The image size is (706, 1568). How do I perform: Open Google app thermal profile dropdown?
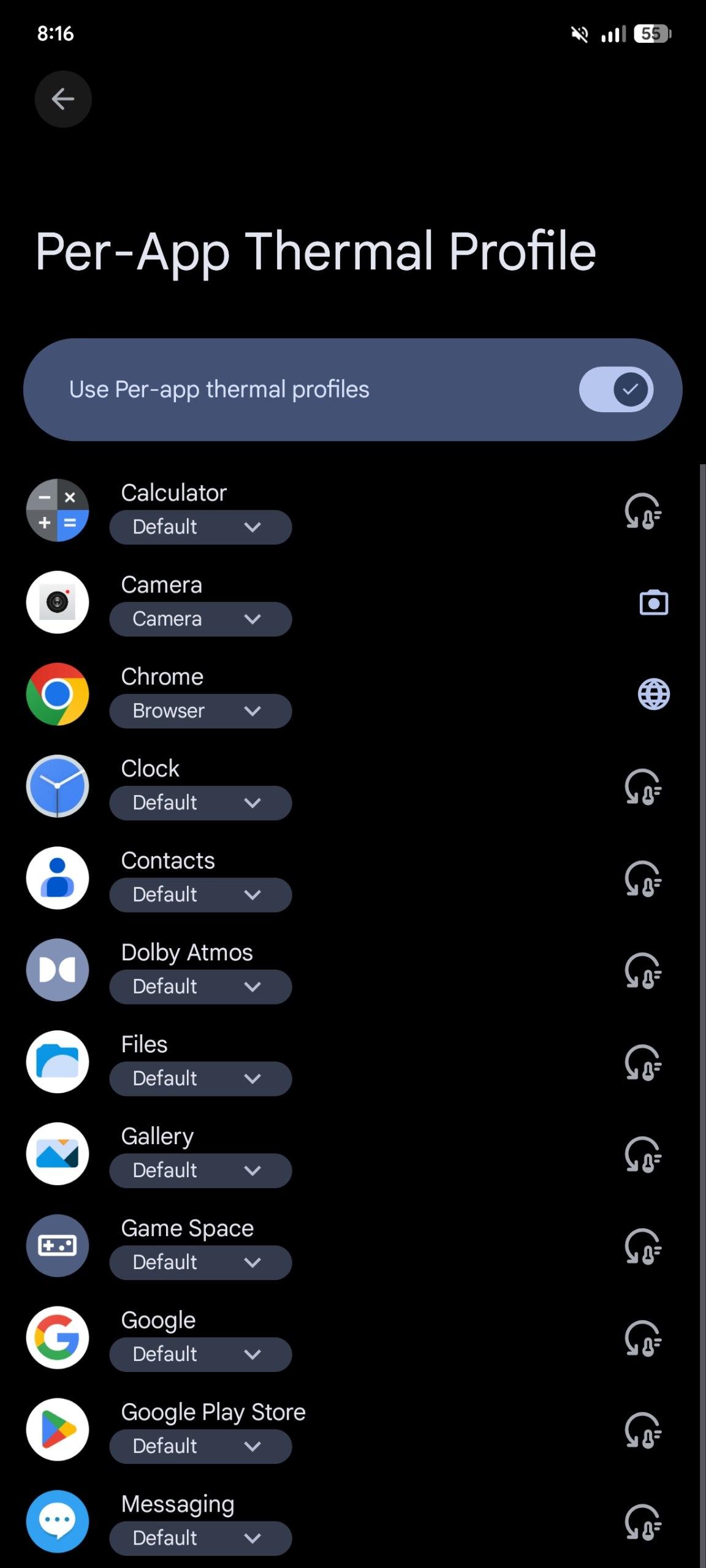(200, 1354)
